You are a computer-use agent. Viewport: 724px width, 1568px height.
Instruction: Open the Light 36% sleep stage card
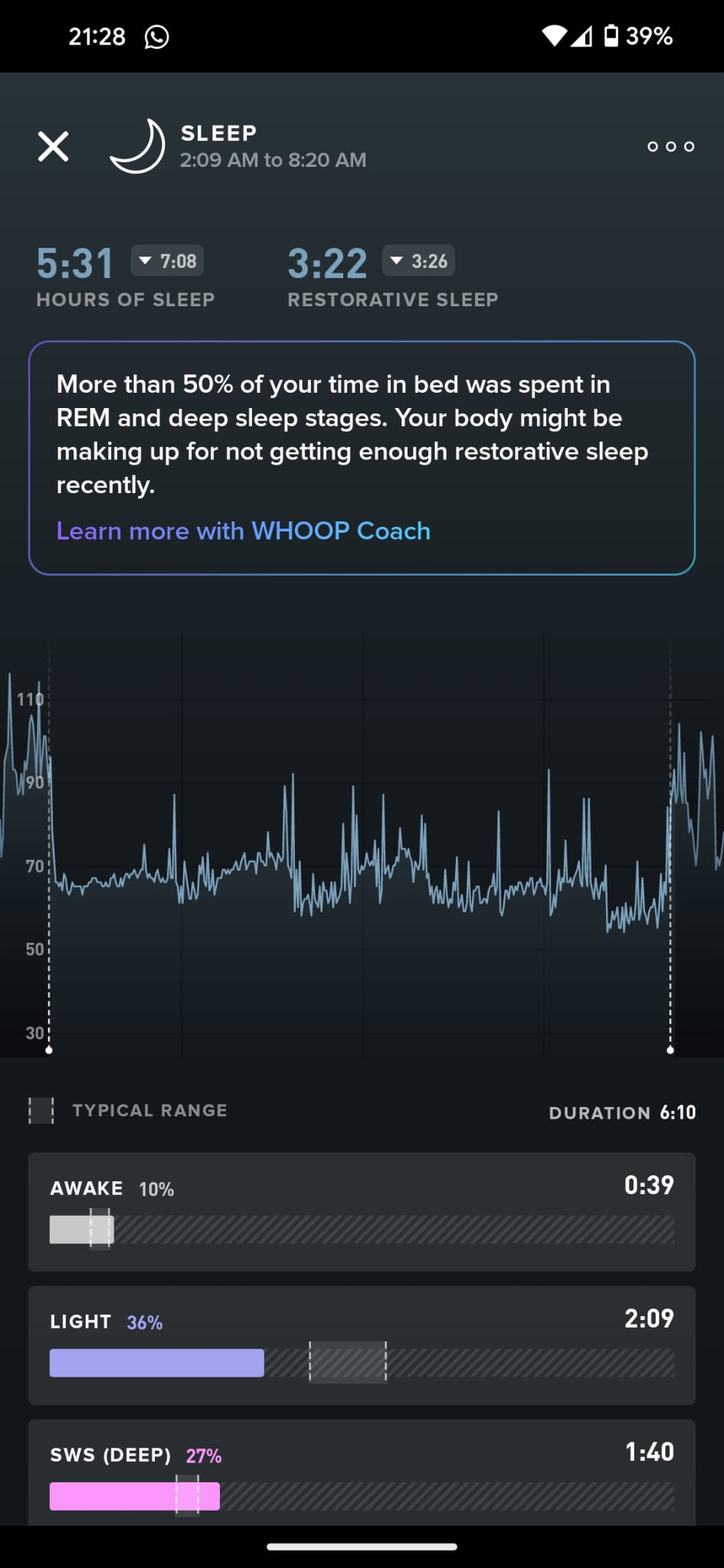(362, 1344)
